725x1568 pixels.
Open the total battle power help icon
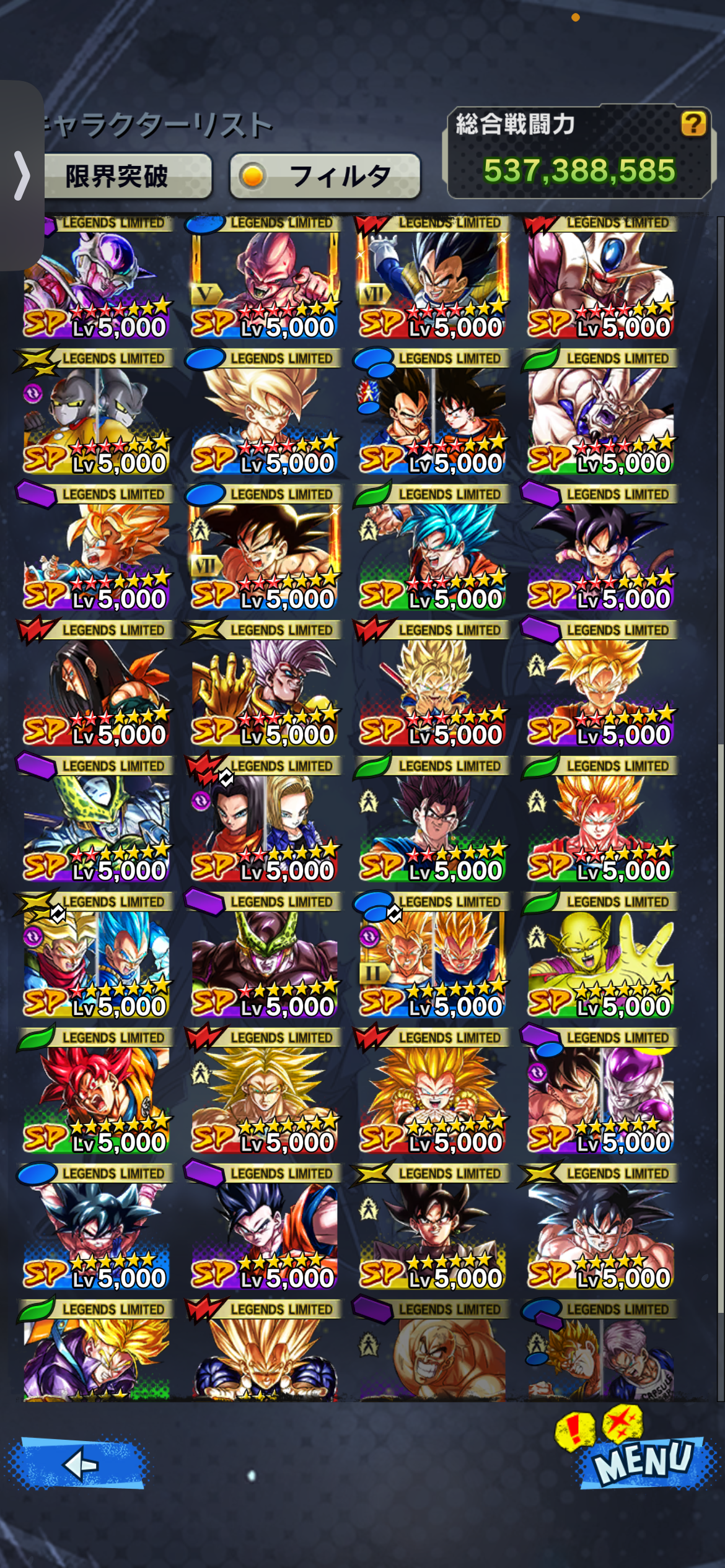tap(693, 124)
